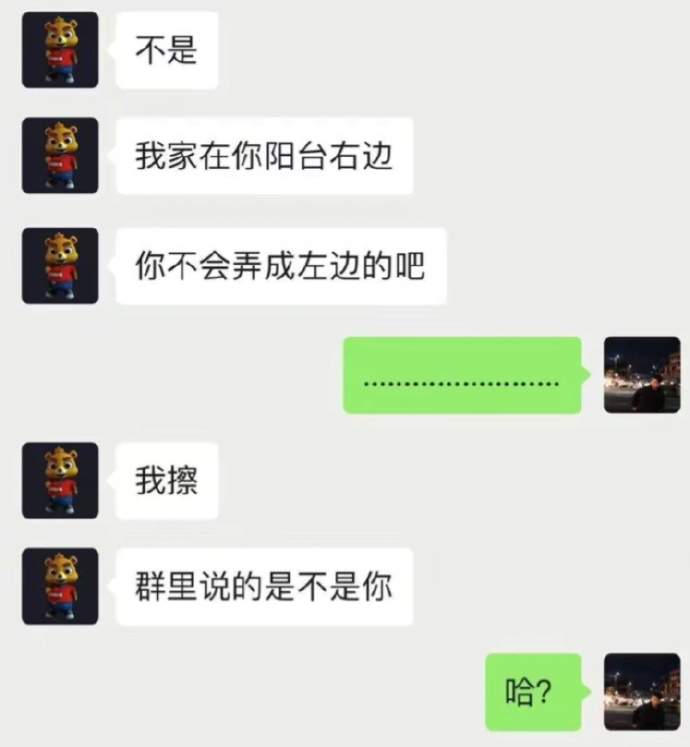The height and width of the screenshot is (747, 690).
Task: Open your own avatar beside the dotted message
Action: pos(642,375)
